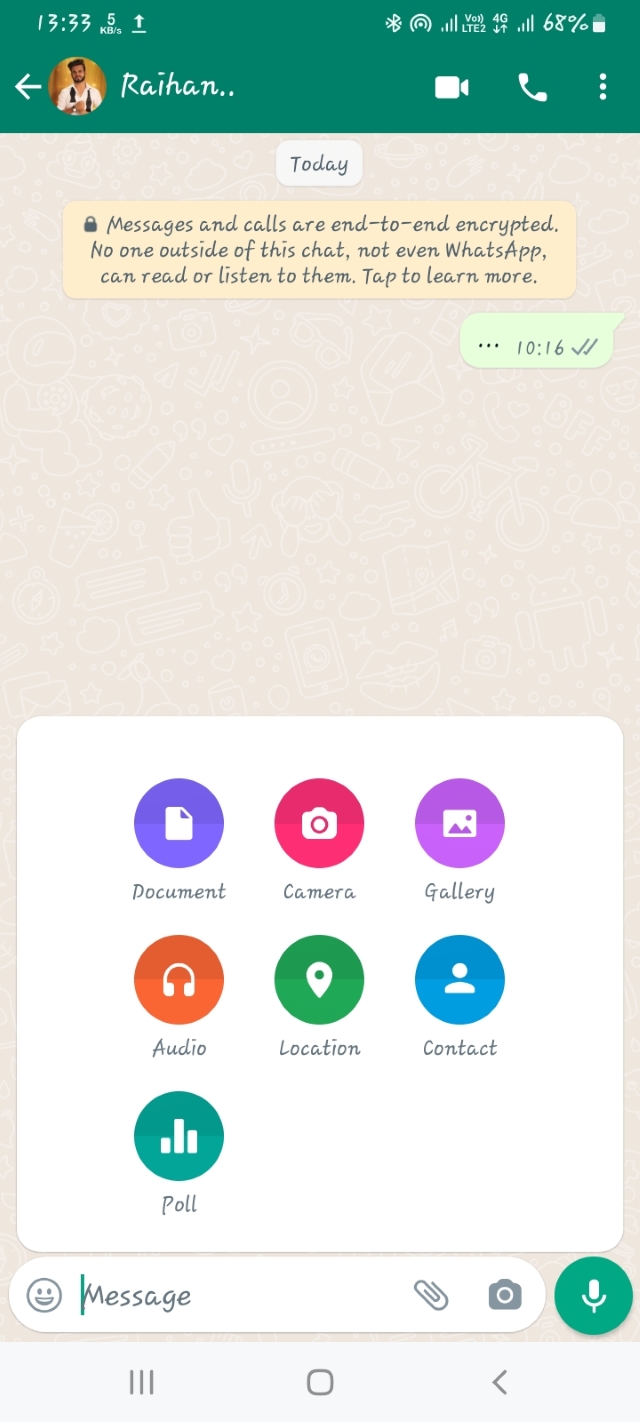This screenshot has width=640, height=1422.
Task: Open the emoji picker
Action: pyautogui.click(x=44, y=1296)
